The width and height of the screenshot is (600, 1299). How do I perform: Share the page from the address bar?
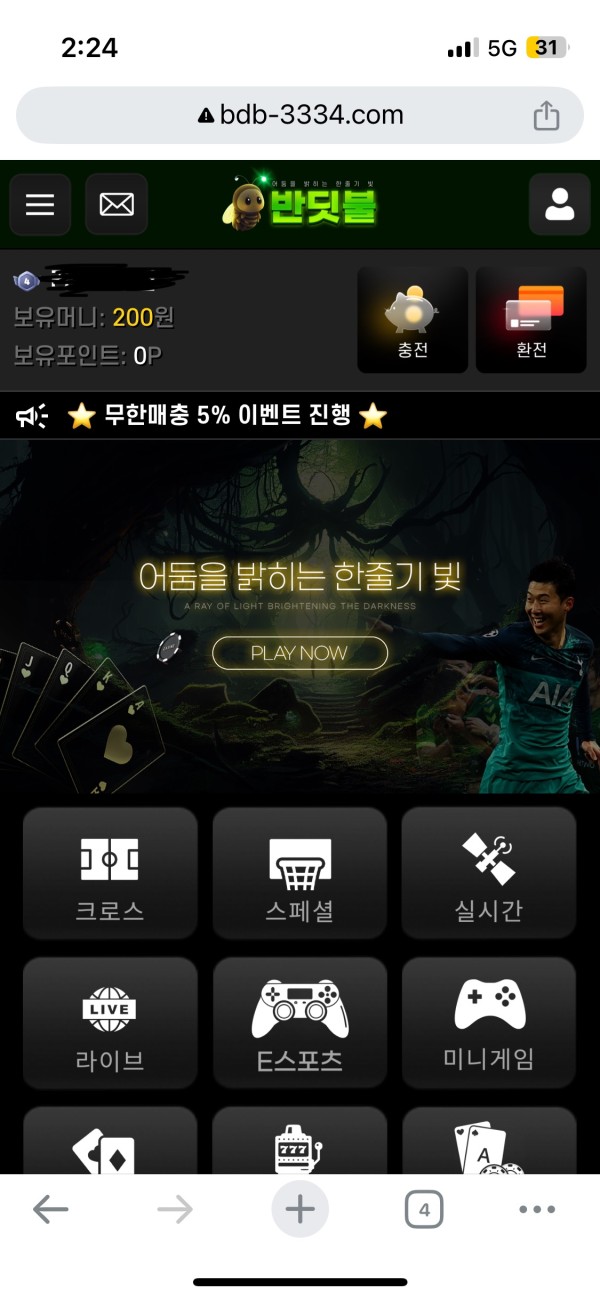546,116
